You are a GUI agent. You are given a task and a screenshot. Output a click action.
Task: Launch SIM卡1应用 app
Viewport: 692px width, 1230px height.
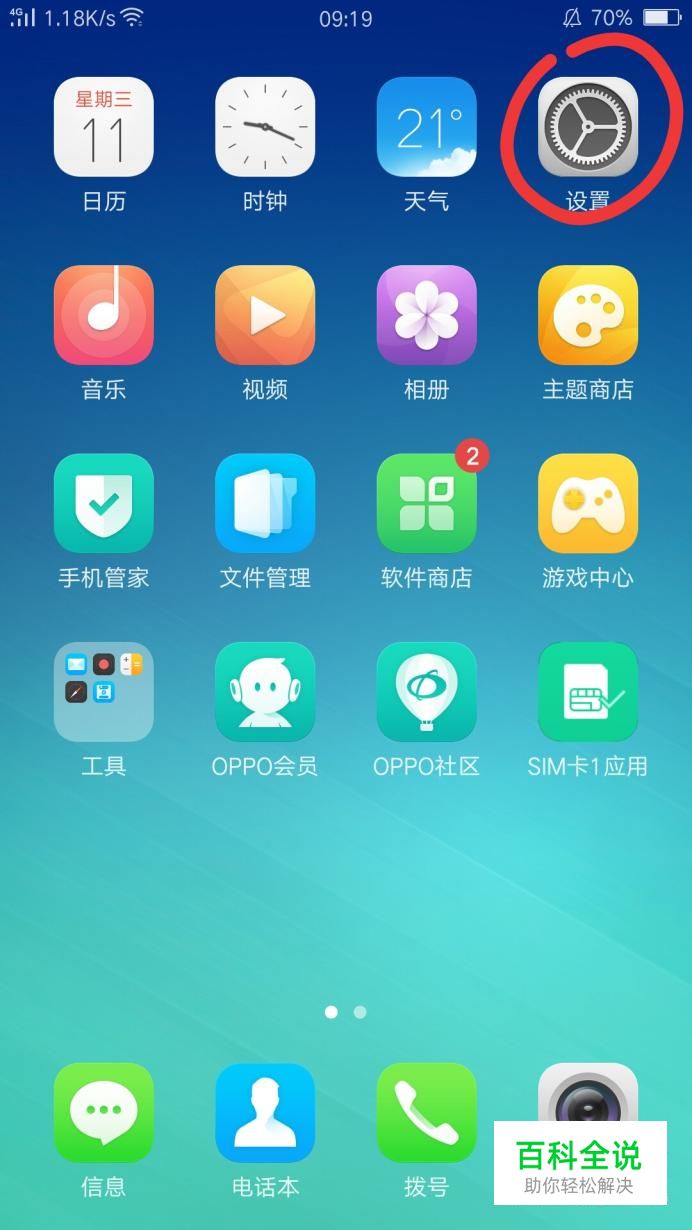[587, 691]
